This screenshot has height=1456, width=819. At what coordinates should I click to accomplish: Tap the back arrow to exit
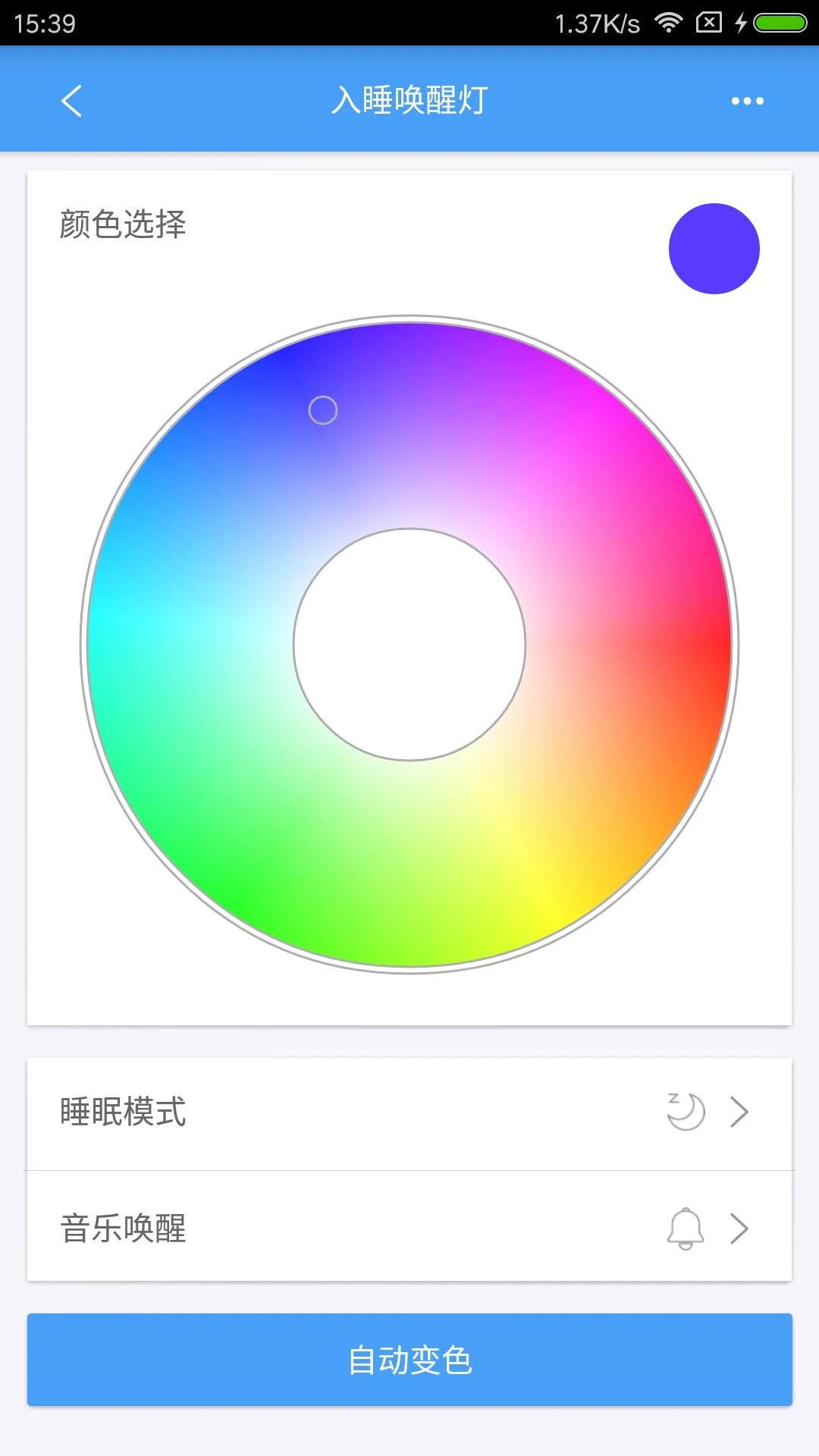72,101
